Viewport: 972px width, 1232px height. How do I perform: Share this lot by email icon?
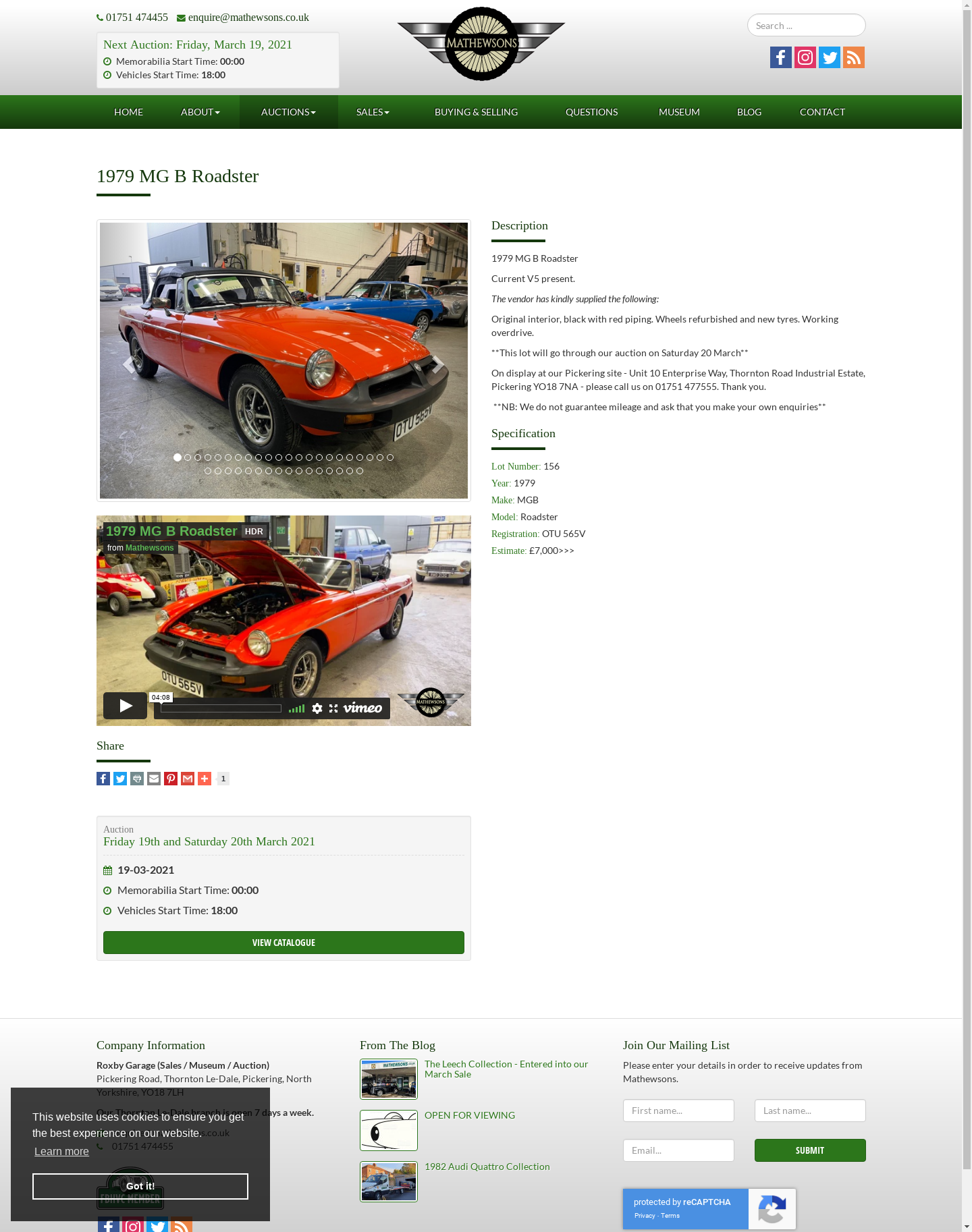(154, 779)
